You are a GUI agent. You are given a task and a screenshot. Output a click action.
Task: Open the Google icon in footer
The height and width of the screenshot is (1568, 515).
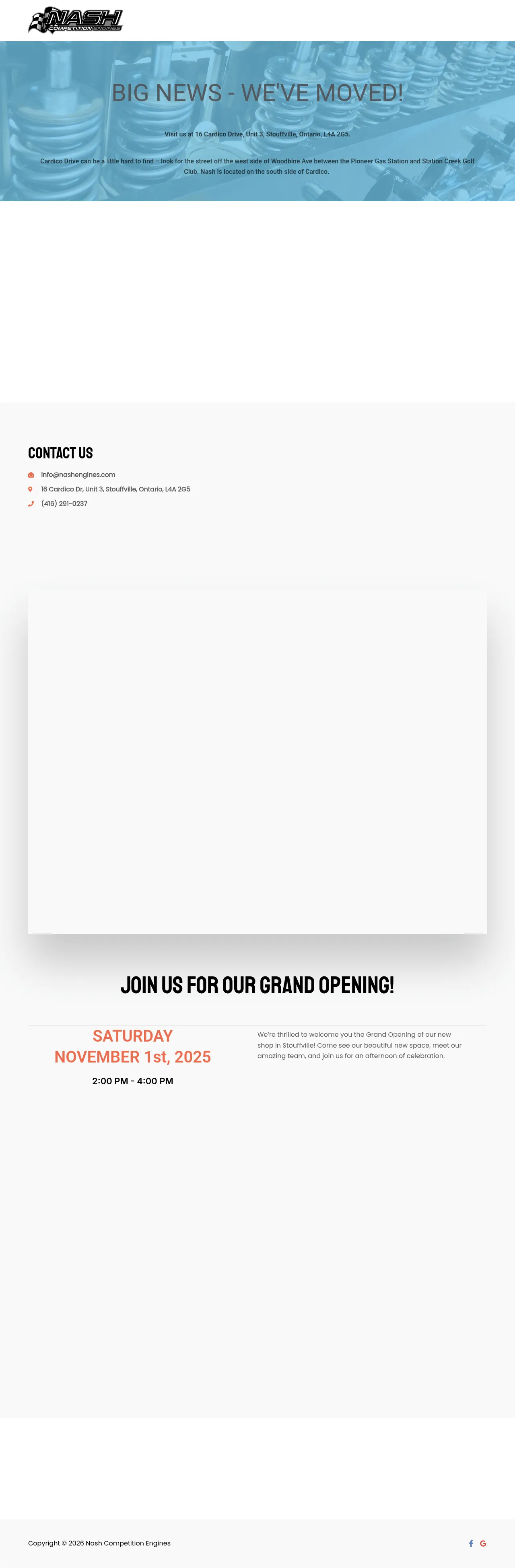pyautogui.click(x=483, y=1543)
